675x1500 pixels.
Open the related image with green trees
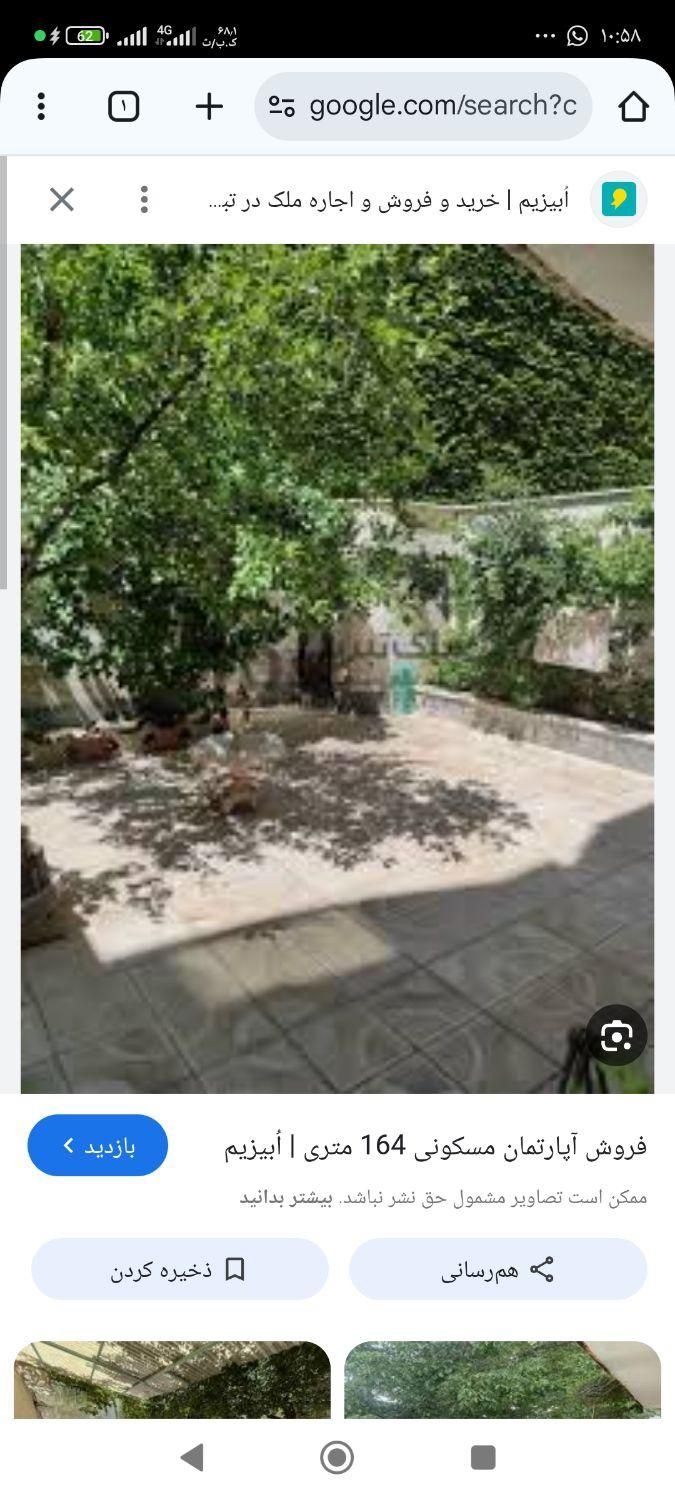pyautogui.click(x=502, y=1380)
